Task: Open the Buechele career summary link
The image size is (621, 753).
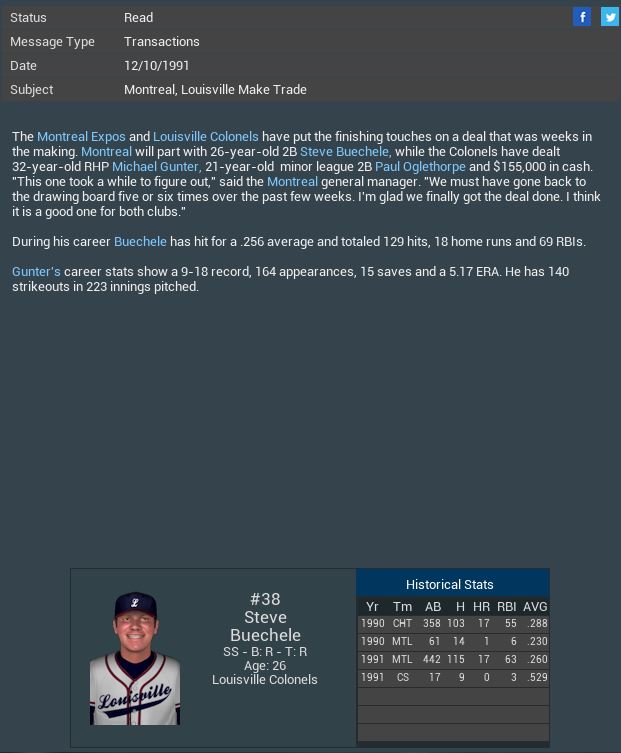Action: click(x=139, y=242)
